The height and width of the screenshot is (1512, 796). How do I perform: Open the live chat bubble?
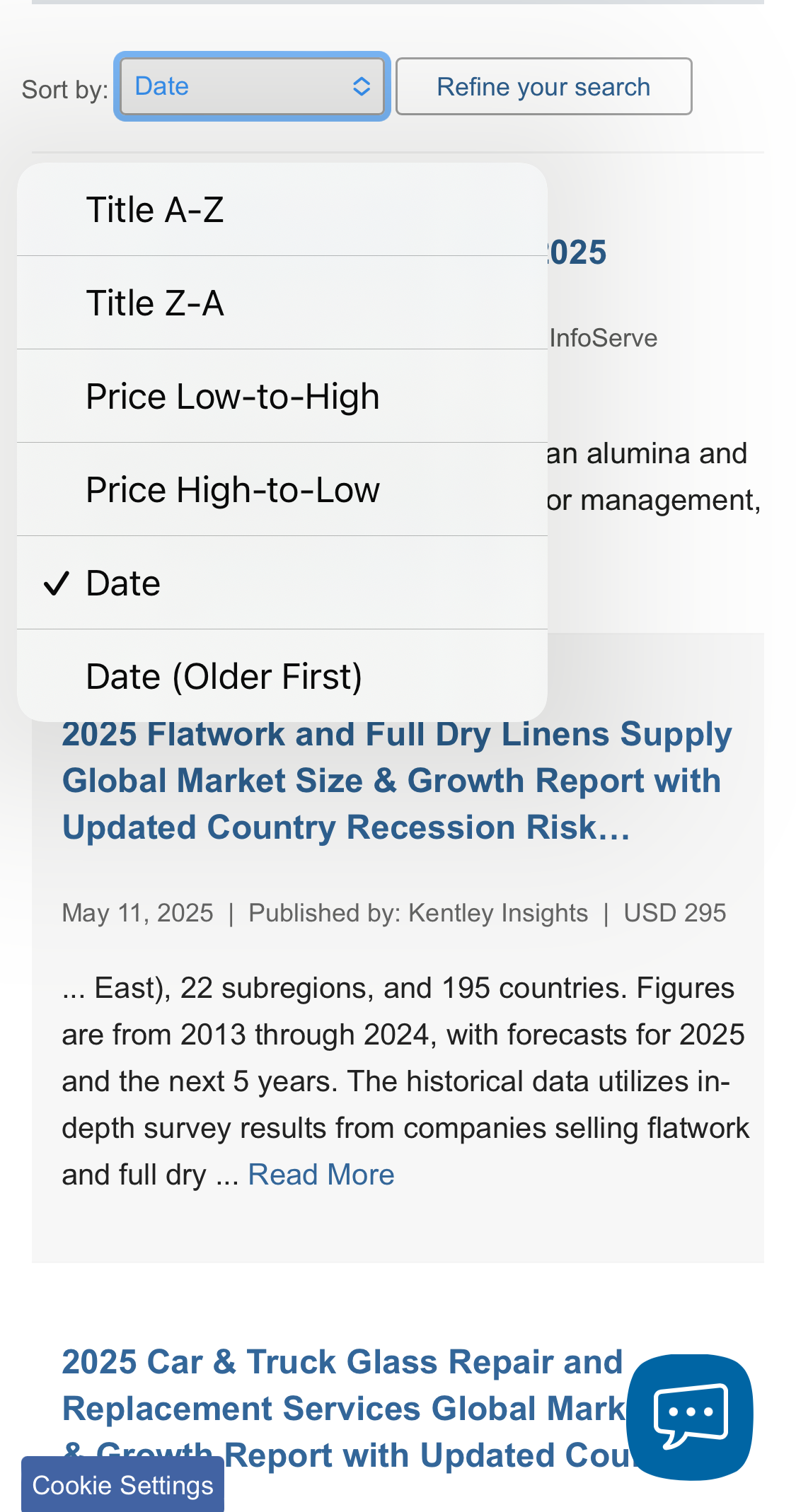tap(690, 1417)
